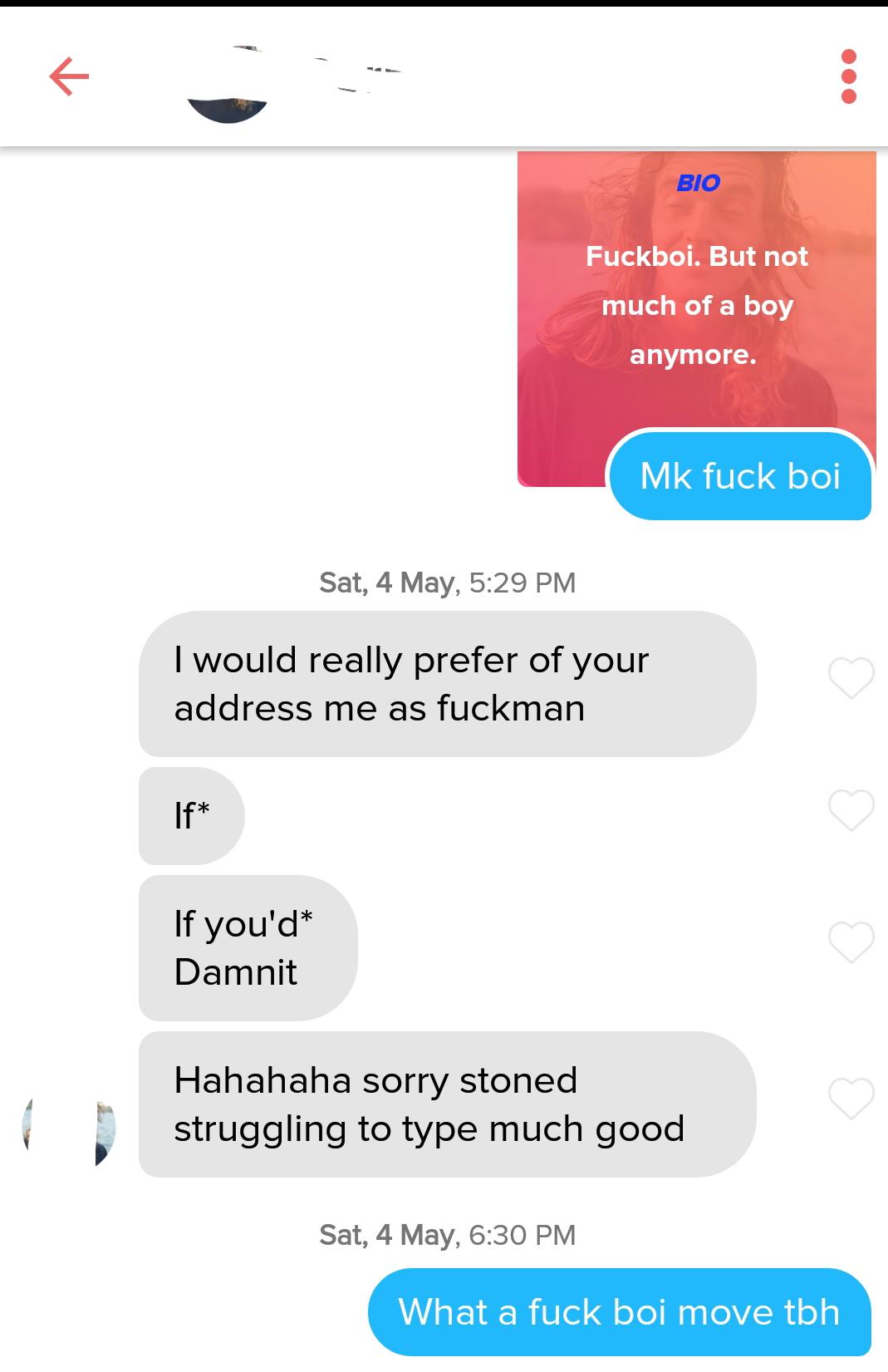Heart the 'Hahahaha sorry stoned' message

pyautogui.click(x=851, y=1098)
